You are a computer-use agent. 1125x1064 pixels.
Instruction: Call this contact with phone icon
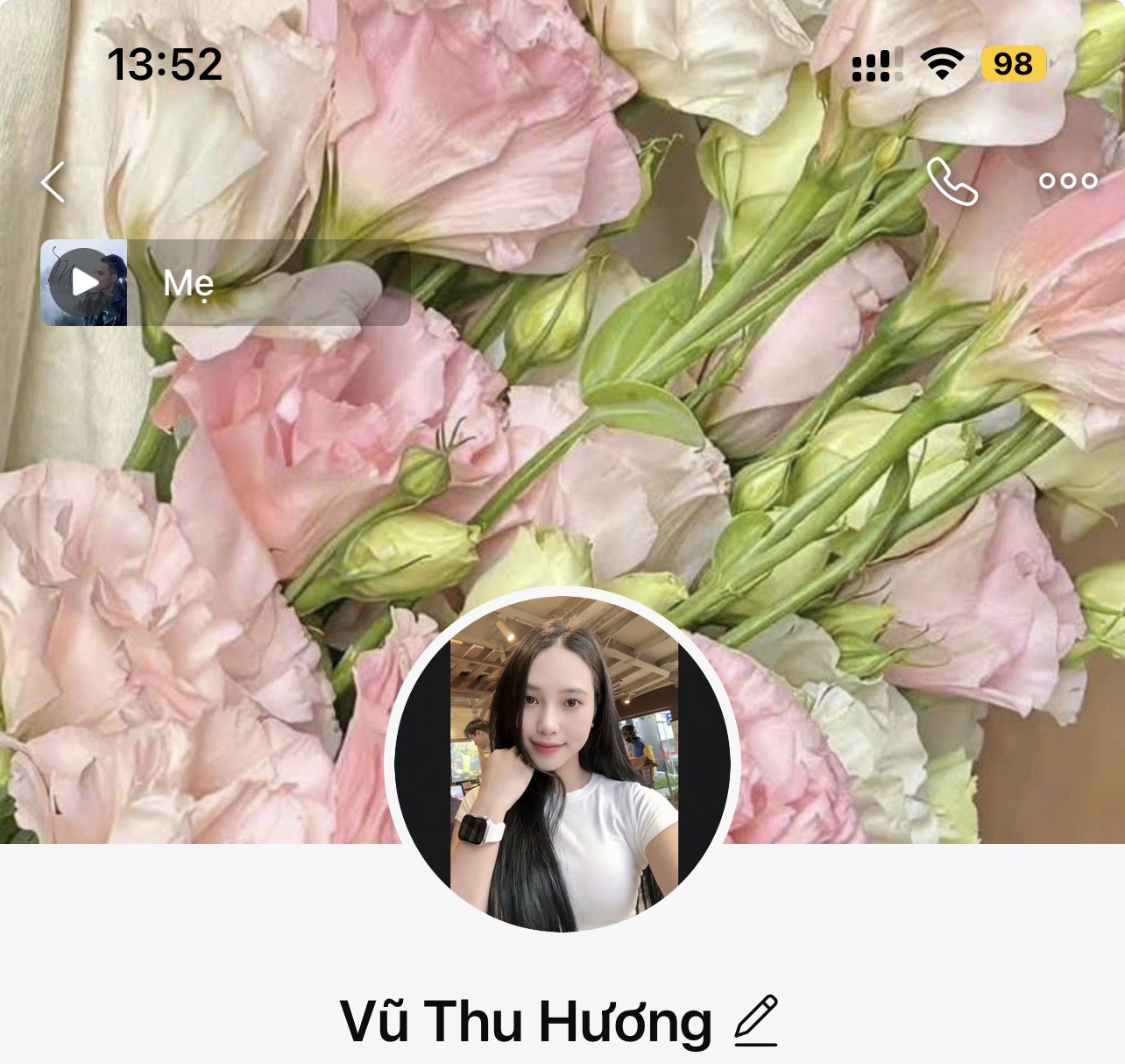952,181
